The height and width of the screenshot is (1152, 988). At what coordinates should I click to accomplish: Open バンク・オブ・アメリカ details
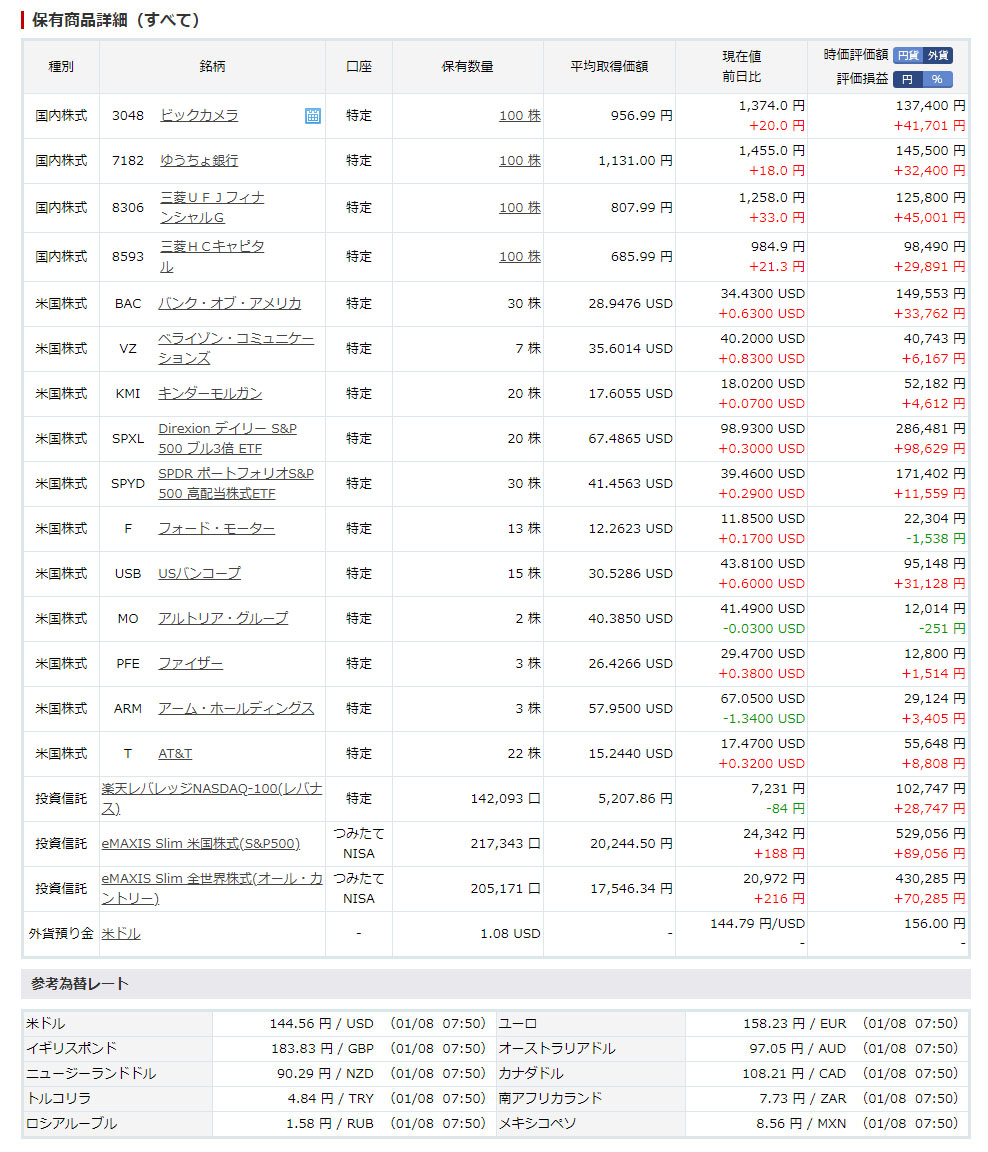229,303
